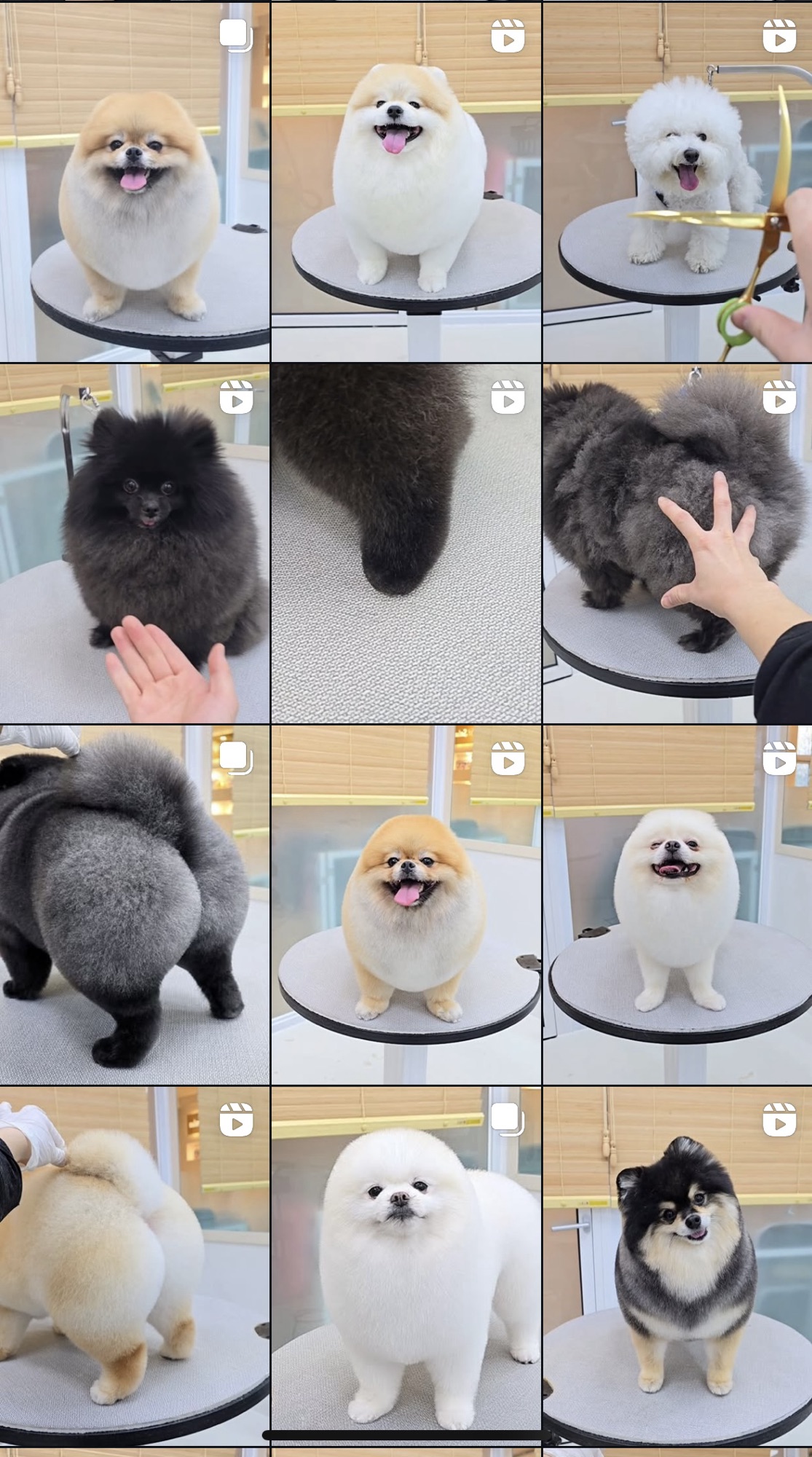Open the black Pomeranian with open palm reel

[x=134, y=543]
